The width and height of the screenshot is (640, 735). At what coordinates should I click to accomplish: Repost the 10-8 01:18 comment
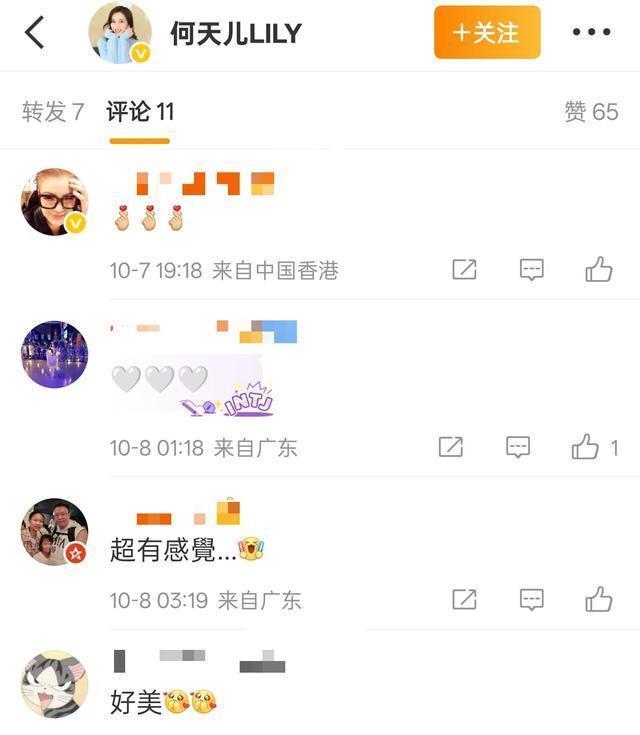(451, 447)
